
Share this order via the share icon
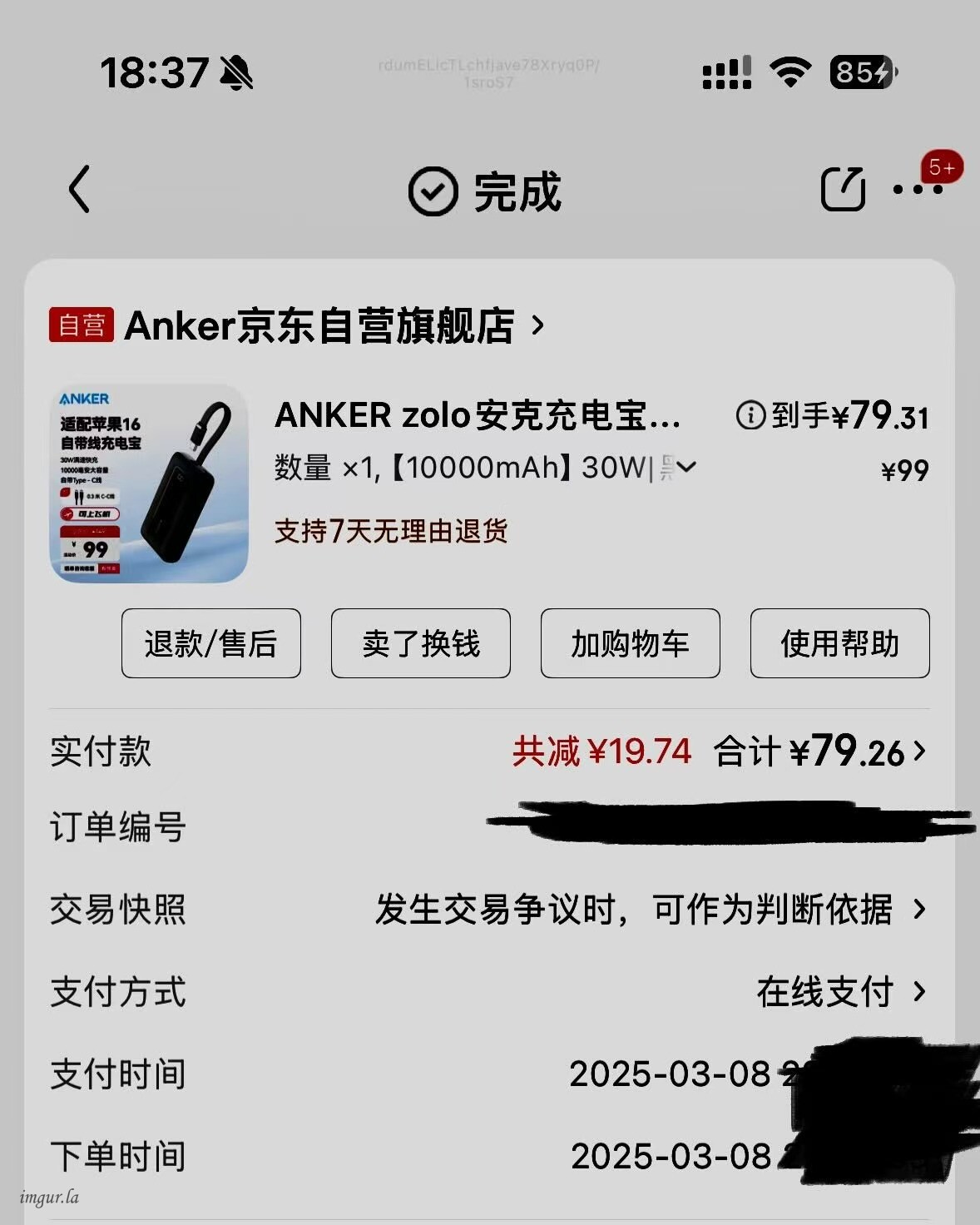click(843, 190)
